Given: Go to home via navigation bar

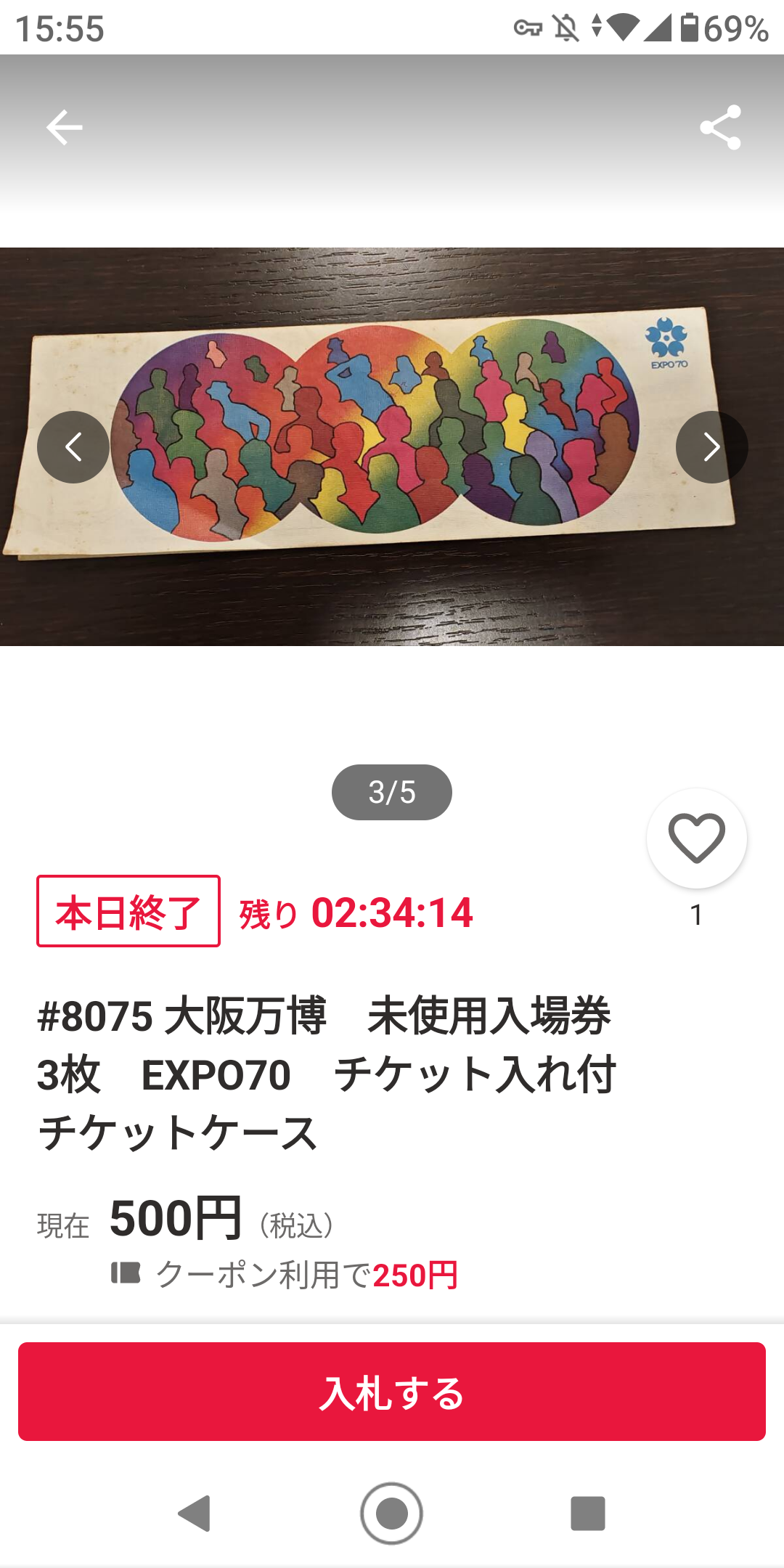Looking at the screenshot, I should click(392, 1514).
